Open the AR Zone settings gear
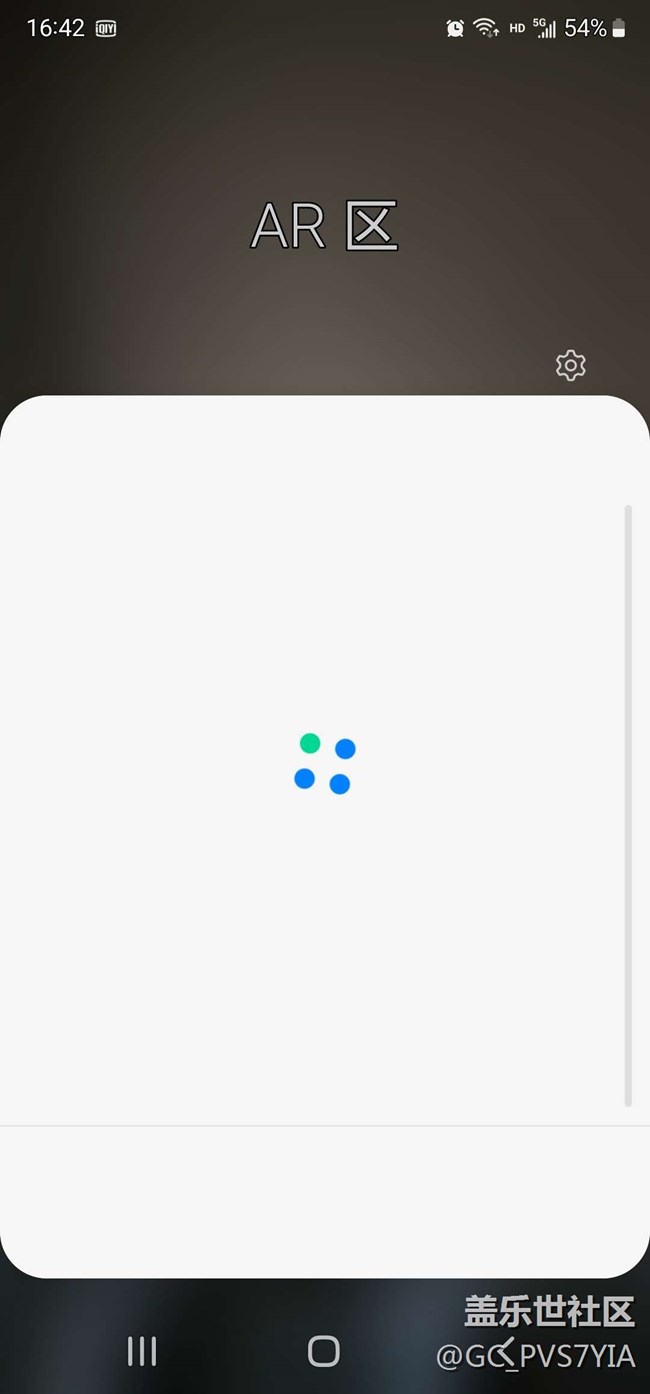Image resolution: width=650 pixels, height=1394 pixels. (570, 365)
